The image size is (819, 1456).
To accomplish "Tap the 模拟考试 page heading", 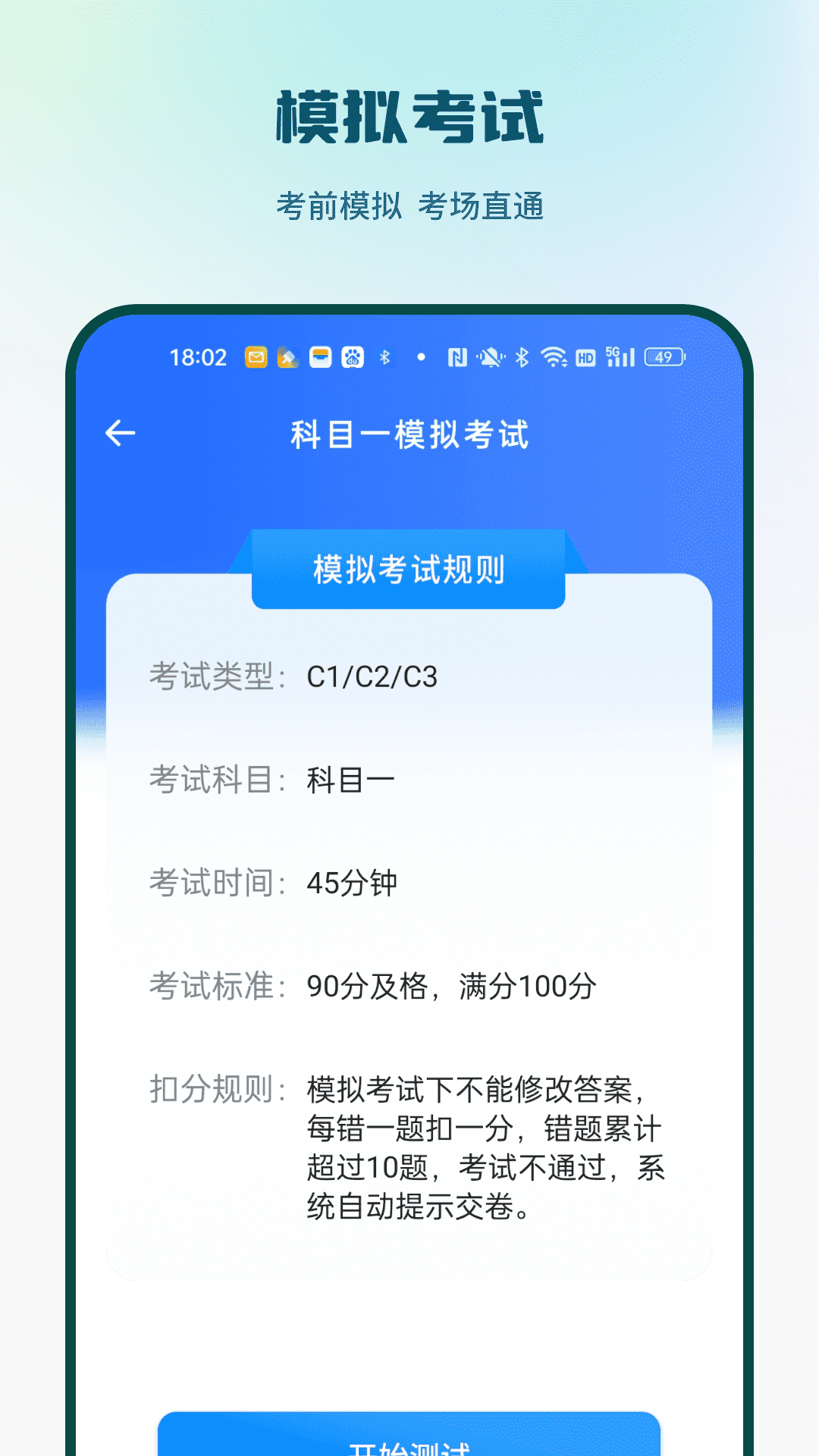I will tap(409, 116).
